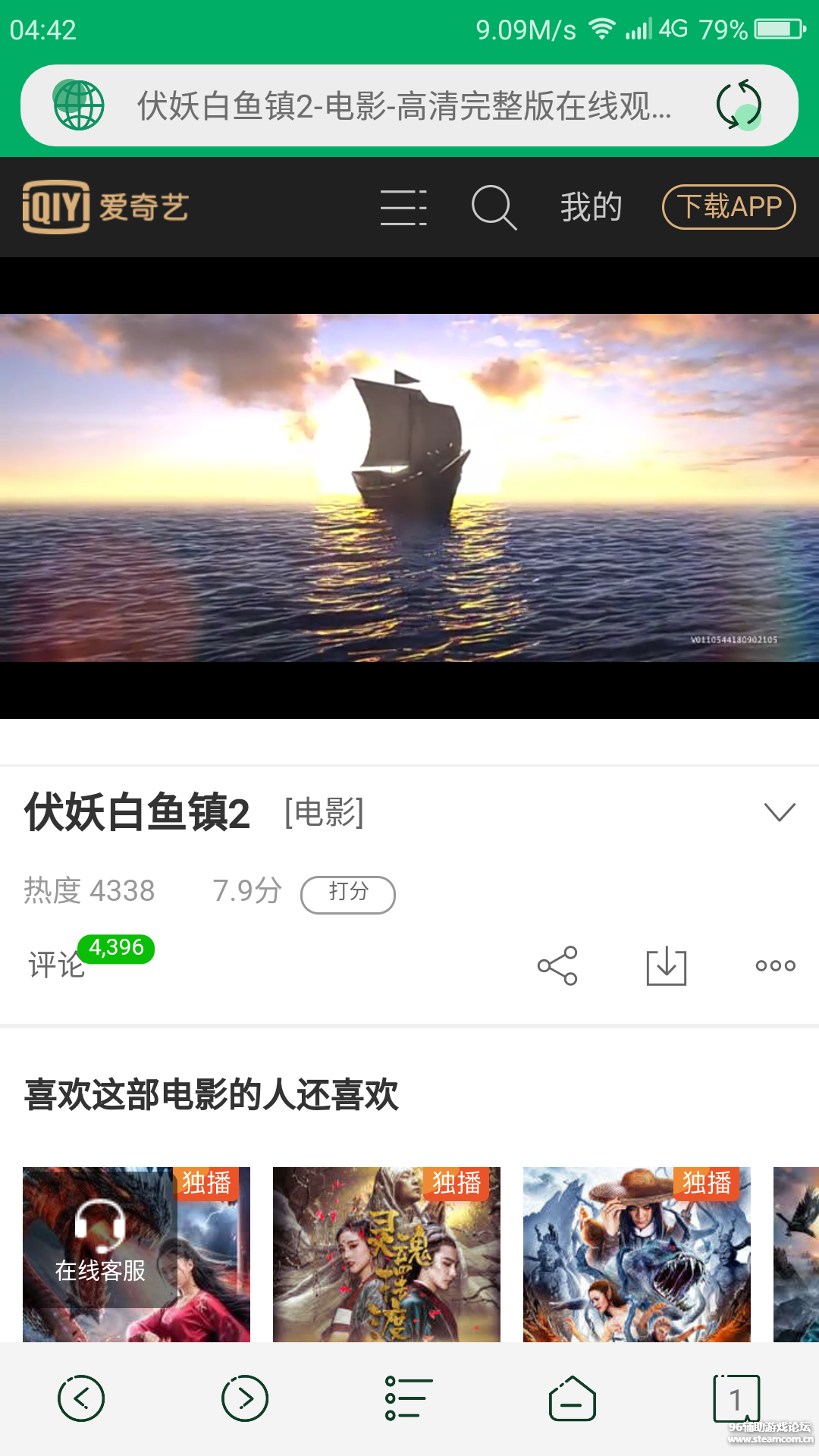Tap the iQiyi logo
The height and width of the screenshot is (1456, 819).
(106, 206)
